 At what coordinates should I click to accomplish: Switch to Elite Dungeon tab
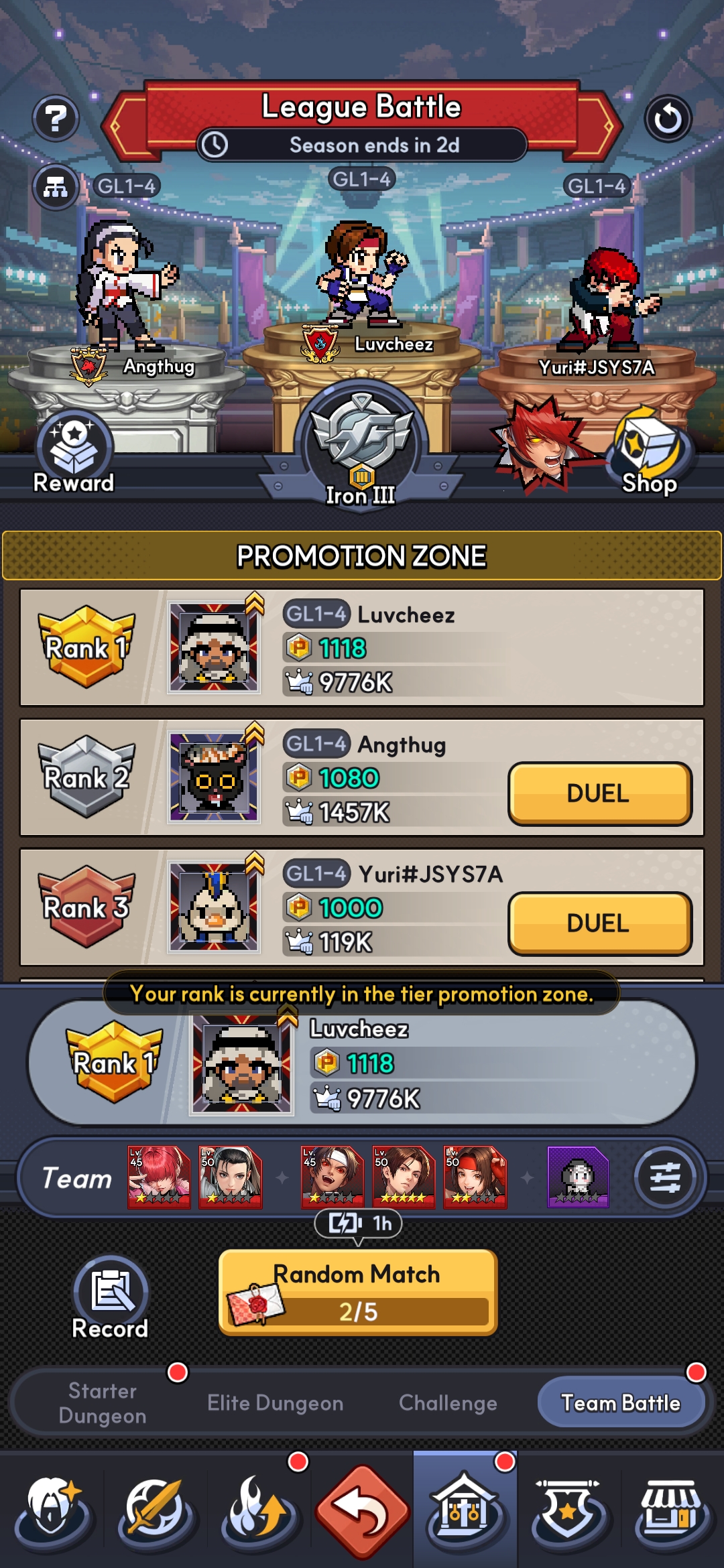click(275, 1403)
